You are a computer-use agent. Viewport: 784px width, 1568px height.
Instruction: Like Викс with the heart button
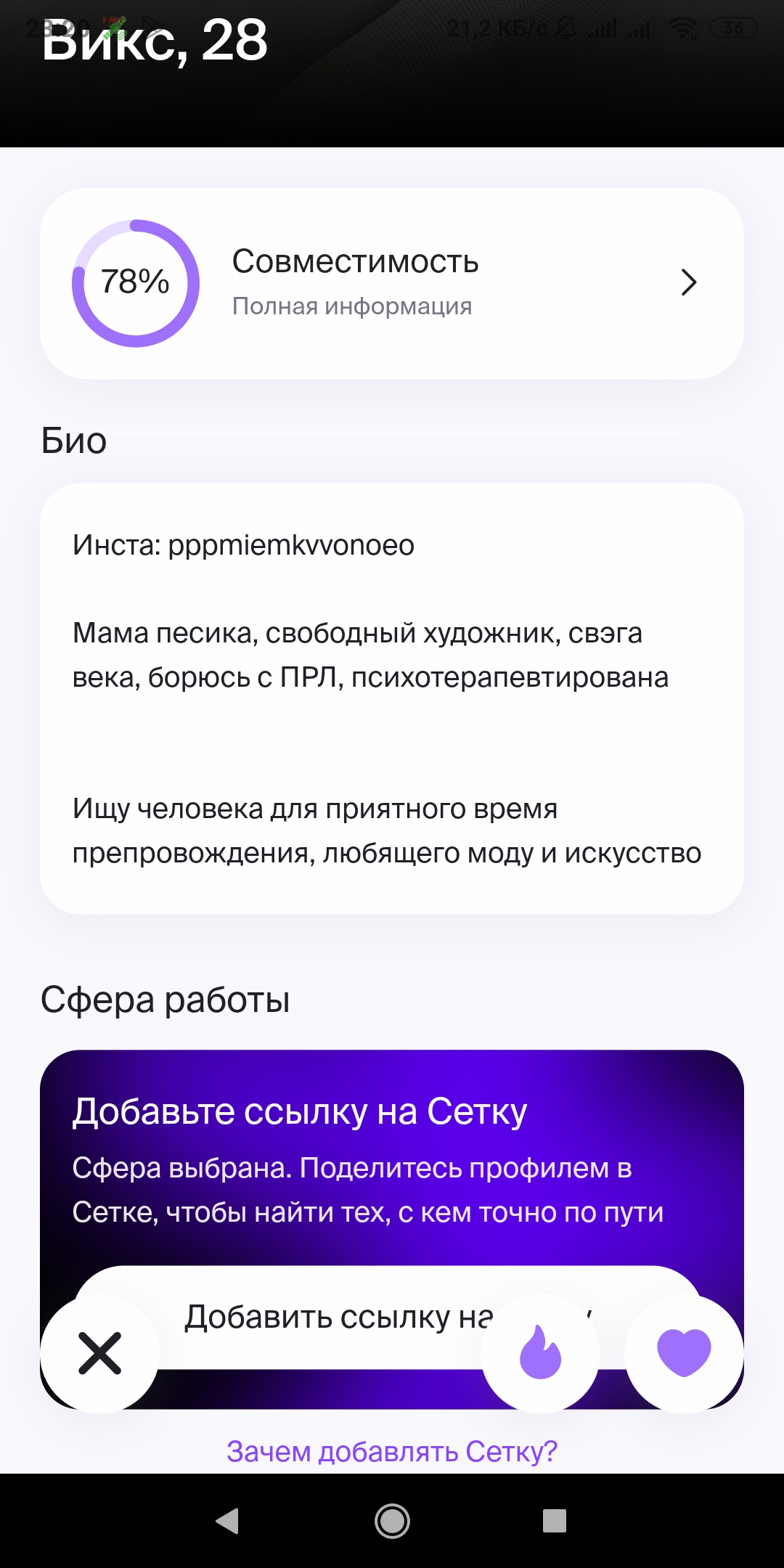click(684, 1353)
